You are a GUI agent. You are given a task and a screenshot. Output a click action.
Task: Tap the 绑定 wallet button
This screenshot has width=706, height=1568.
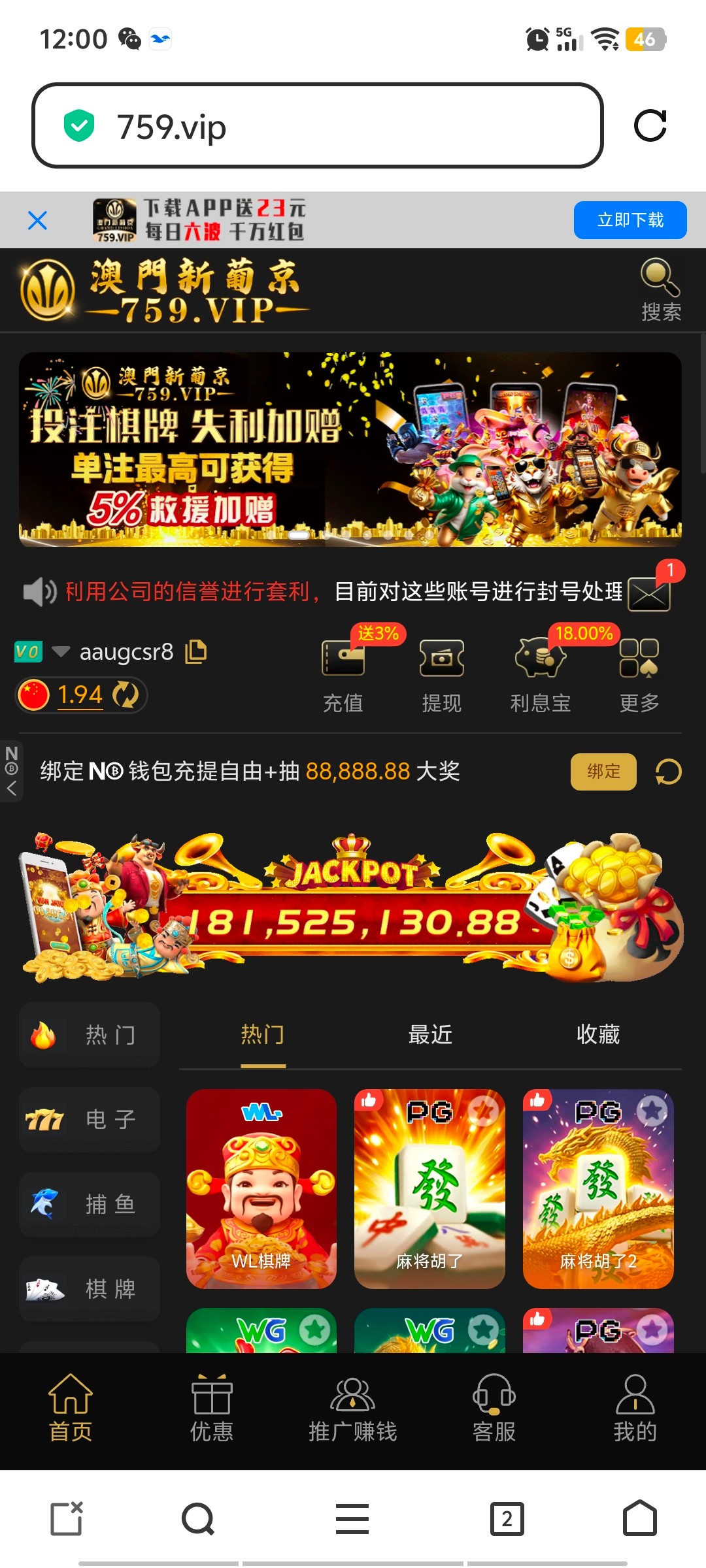click(x=603, y=772)
